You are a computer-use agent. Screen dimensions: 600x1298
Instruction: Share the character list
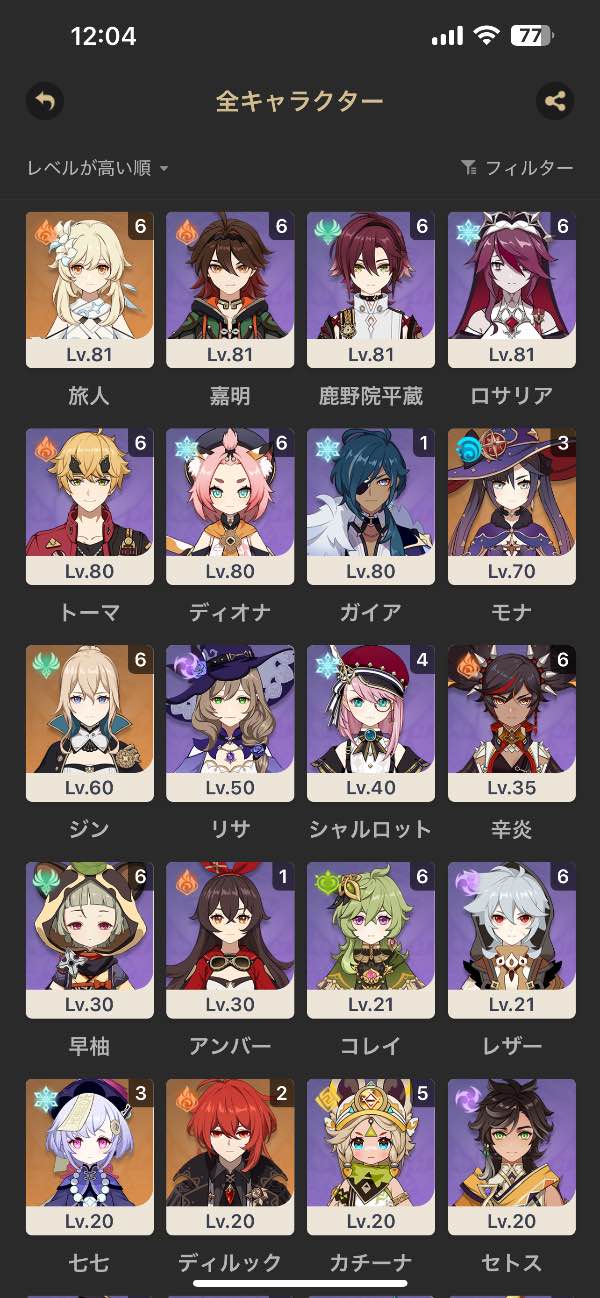point(555,100)
